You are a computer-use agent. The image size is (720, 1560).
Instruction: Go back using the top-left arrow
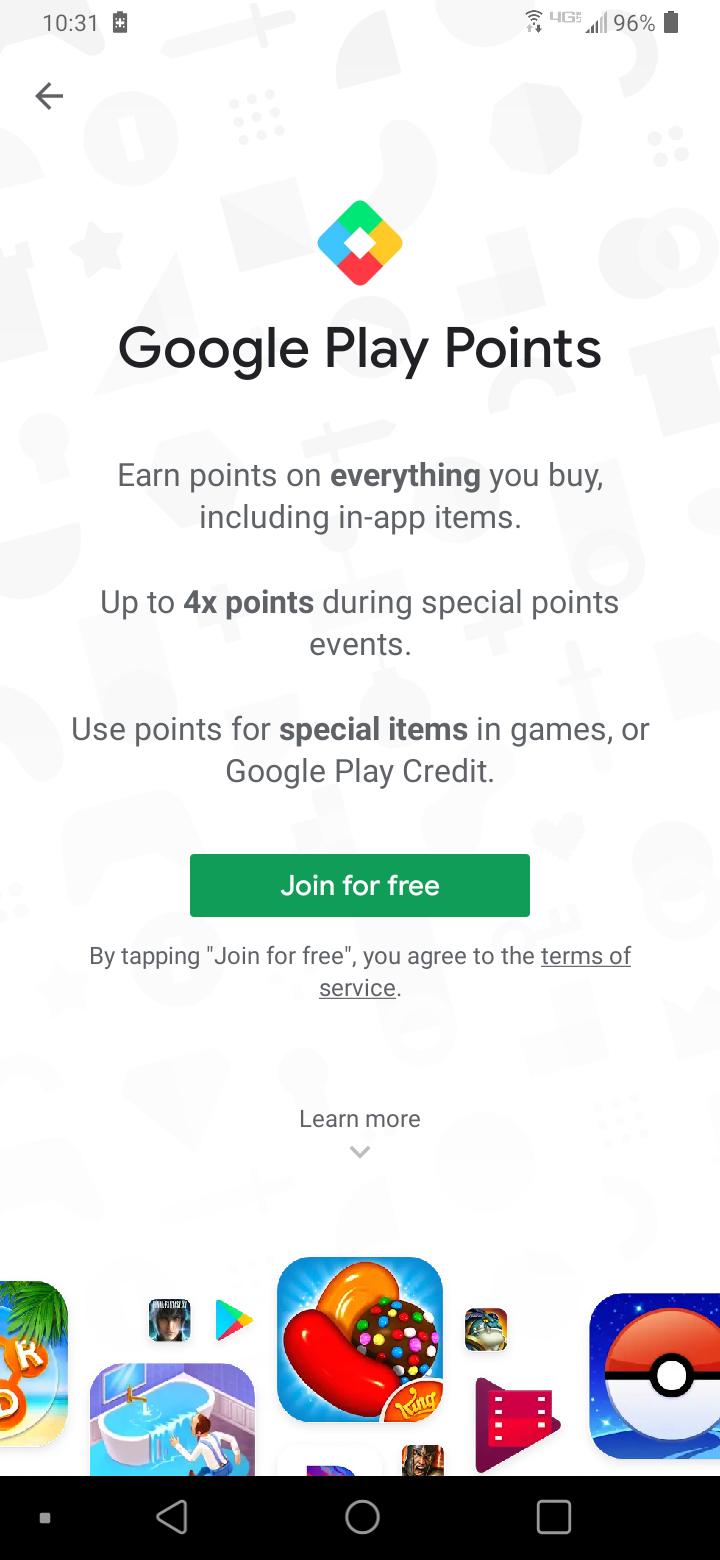[49, 96]
